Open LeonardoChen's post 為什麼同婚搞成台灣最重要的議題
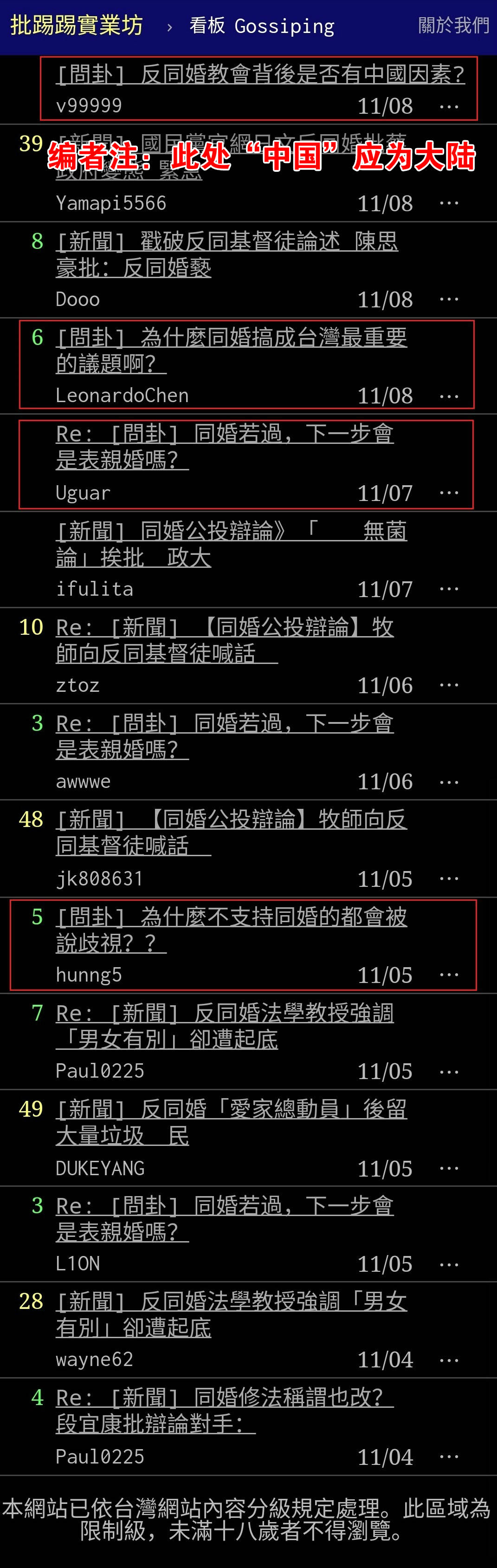 (231, 350)
